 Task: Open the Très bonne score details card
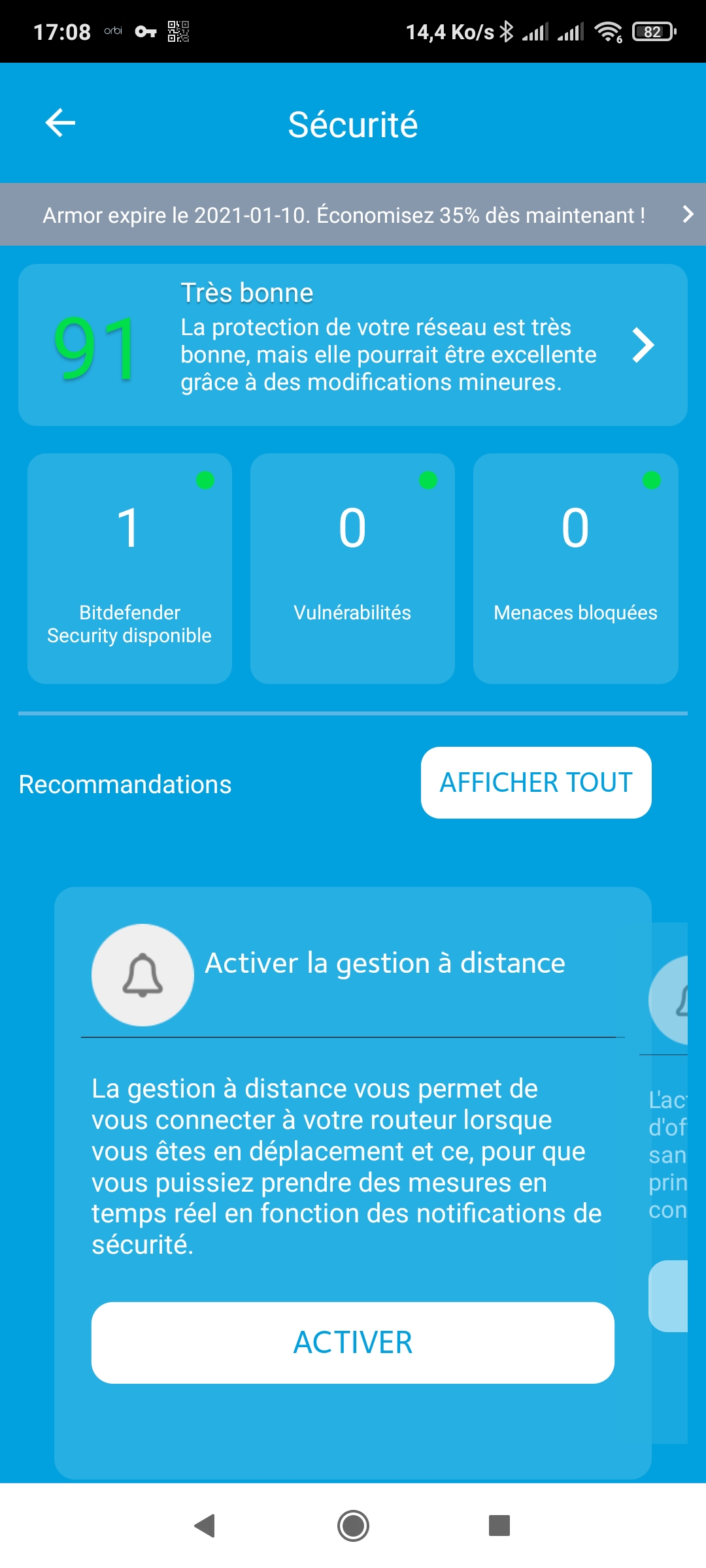click(x=353, y=345)
